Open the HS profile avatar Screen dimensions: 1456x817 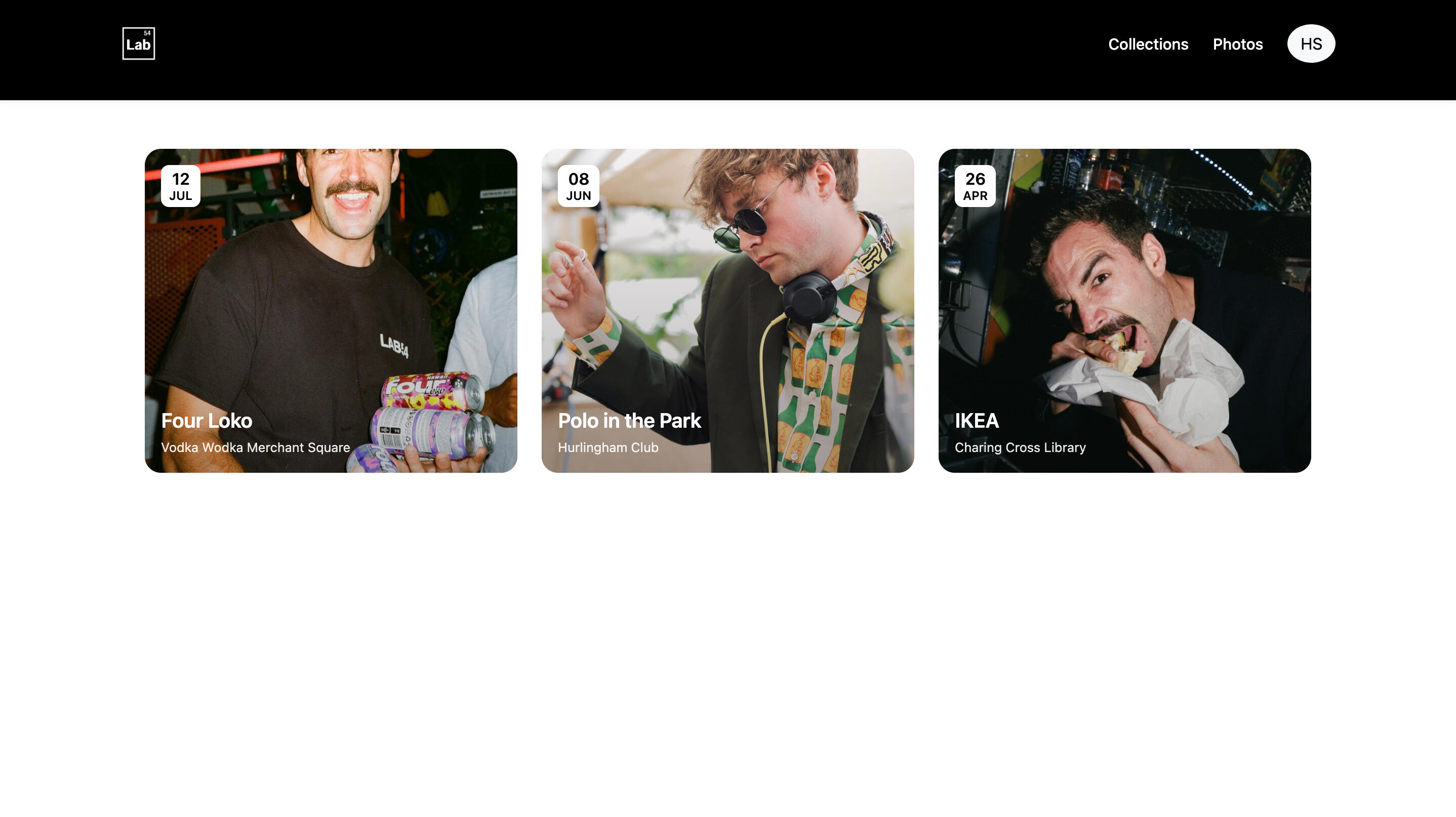tap(1311, 44)
